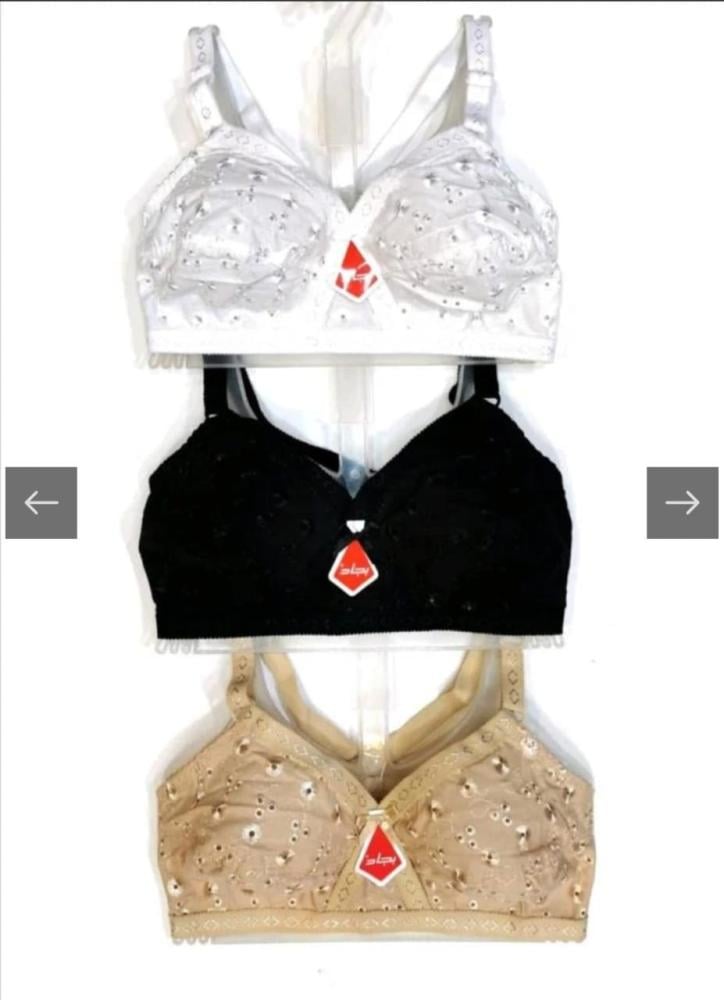Viewport: 724px width, 1000px height.
Task: Go to the previous product image
Action: click(x=41, y=502)
